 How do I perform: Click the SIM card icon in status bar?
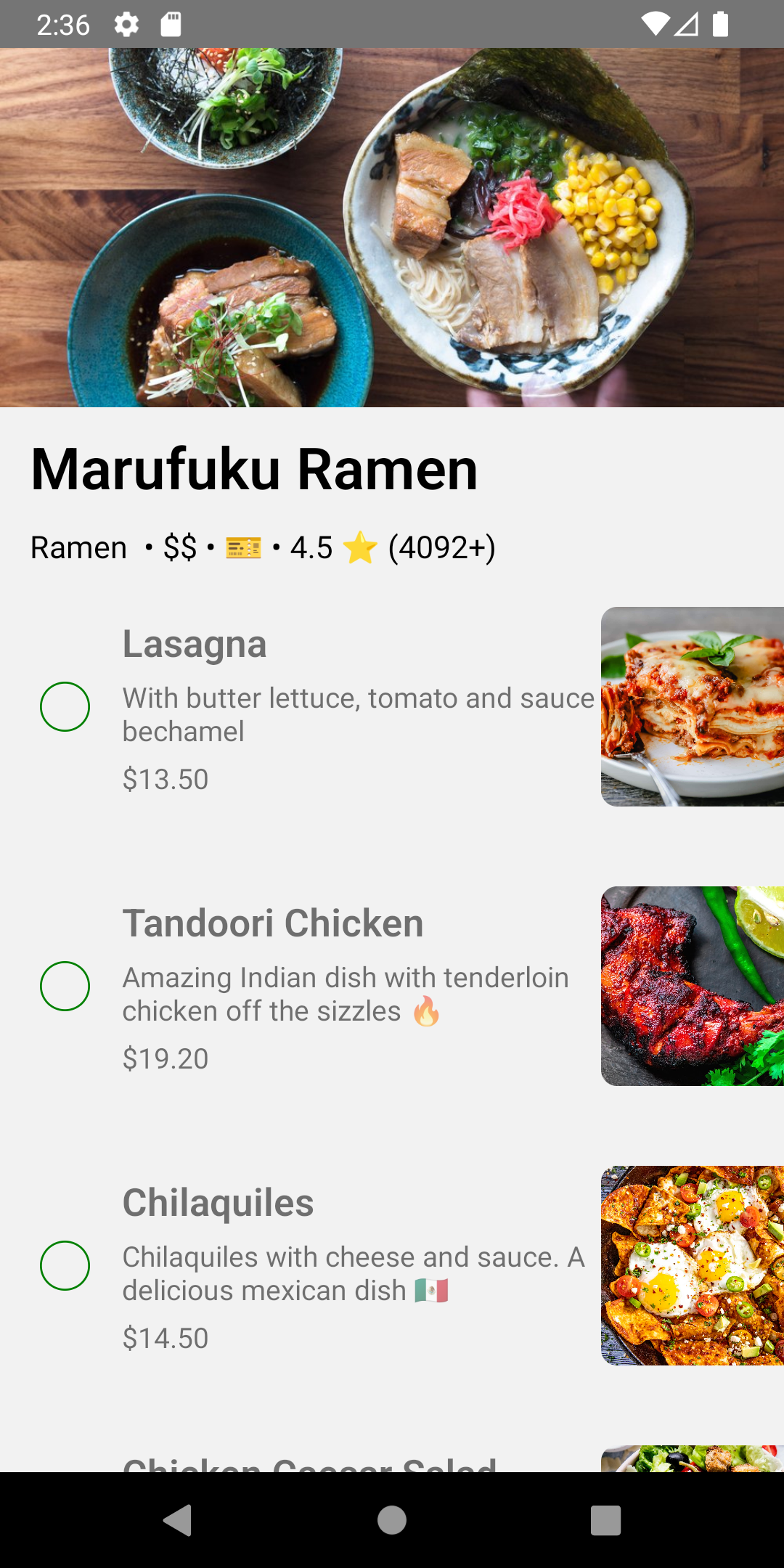(x=172, y=24)
